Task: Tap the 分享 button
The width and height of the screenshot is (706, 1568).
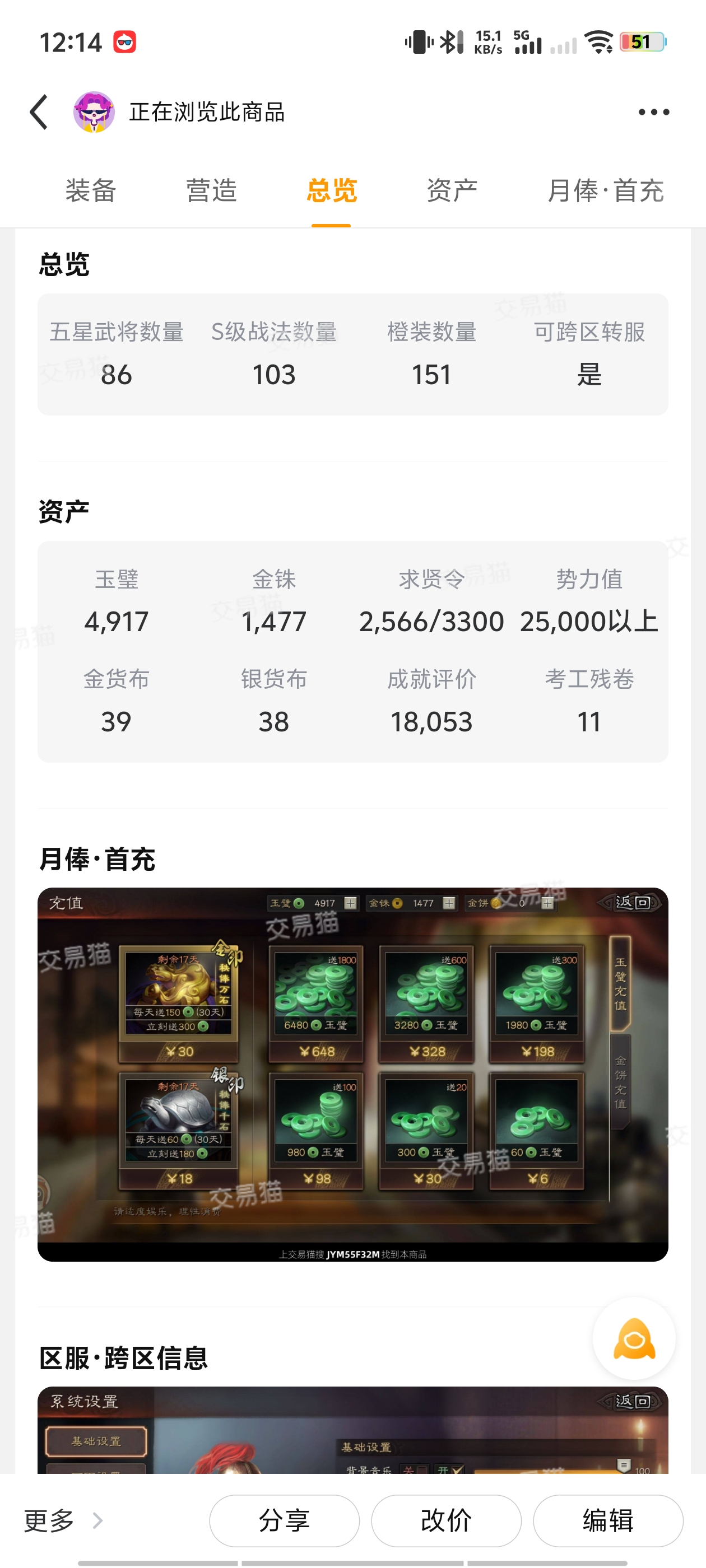Action: pyautogui.click(x=284, y=1520)
